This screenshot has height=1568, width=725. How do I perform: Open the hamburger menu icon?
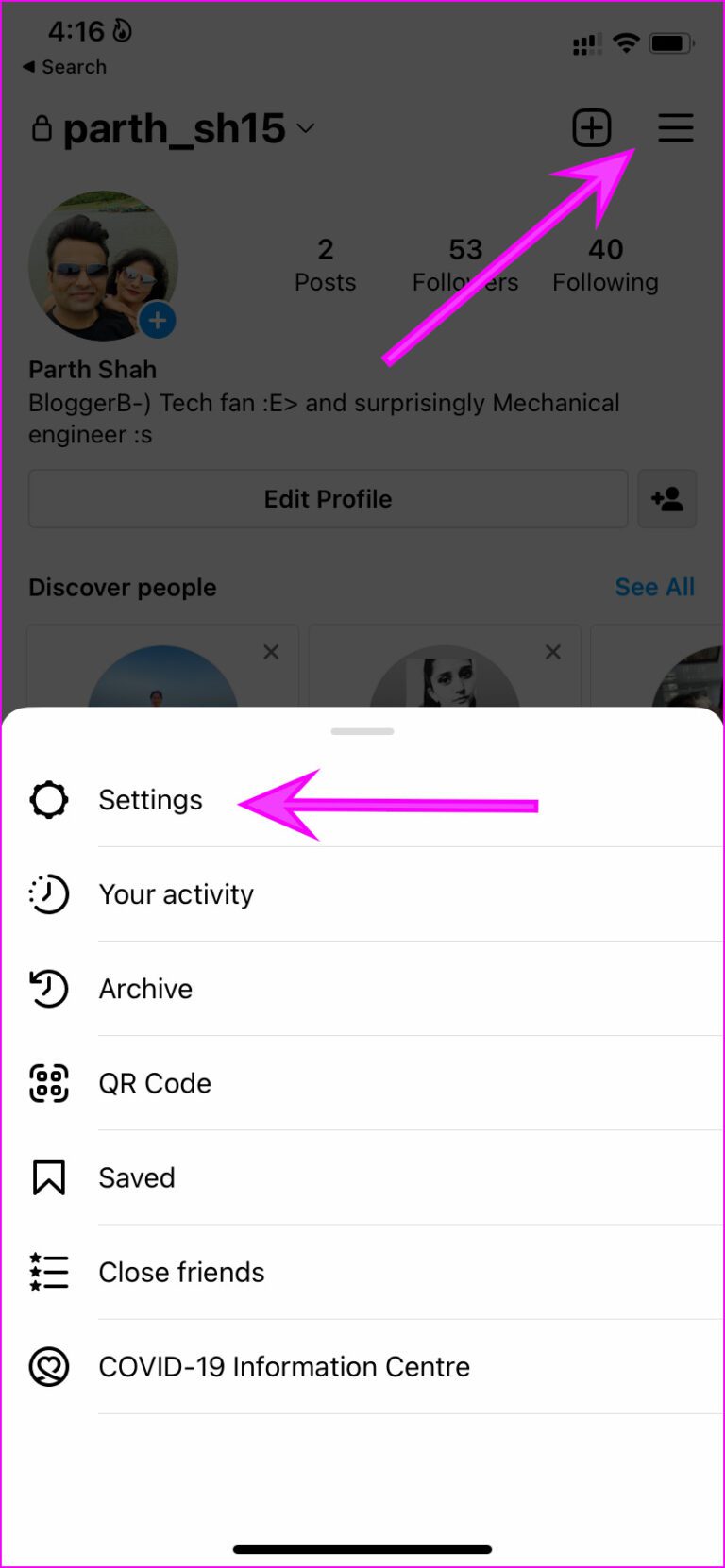click(x=676, y=127)
